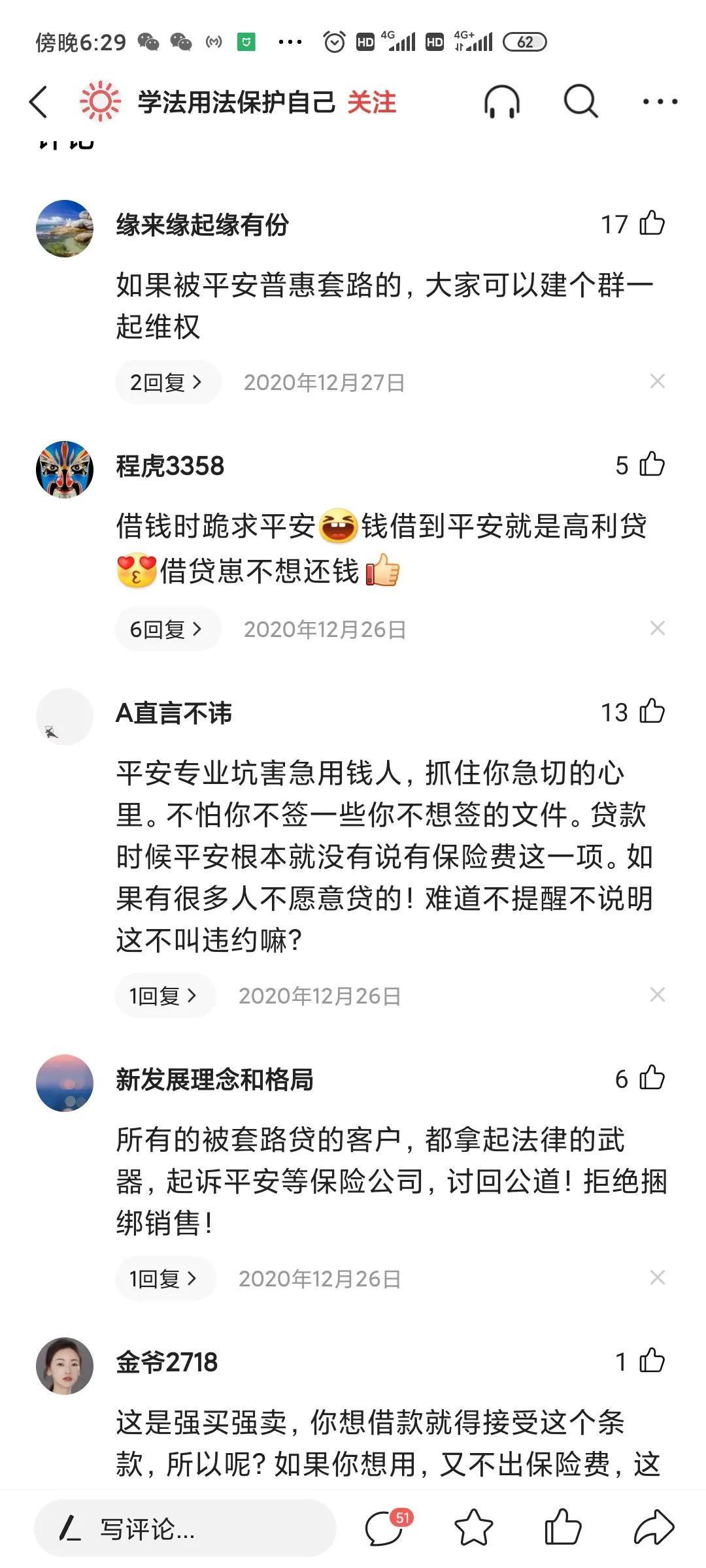Follow 学法用法保护自己 via 关注
This screenshot has width=706, height=1568.
coord(371,103)
